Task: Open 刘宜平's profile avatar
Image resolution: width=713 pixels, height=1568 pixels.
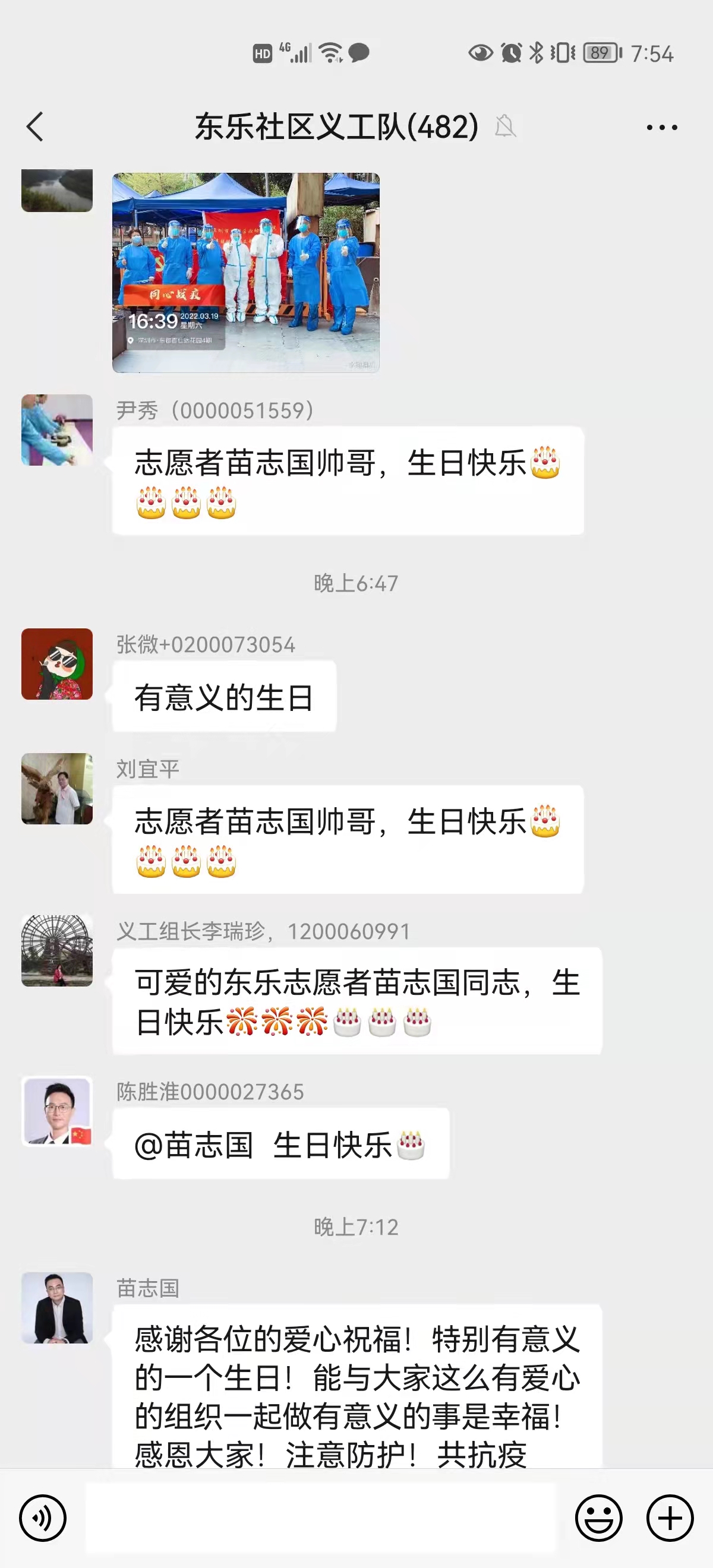Action: [57, 788]
